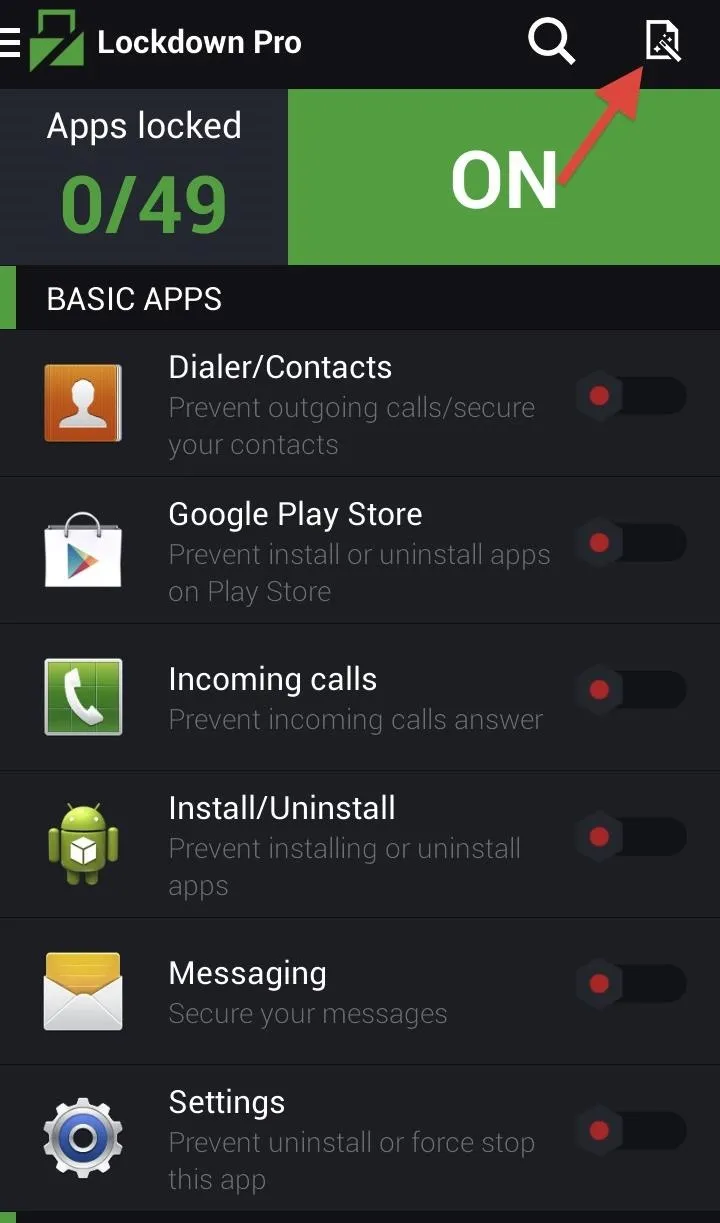Toggle the Settings app lock

632,1131
